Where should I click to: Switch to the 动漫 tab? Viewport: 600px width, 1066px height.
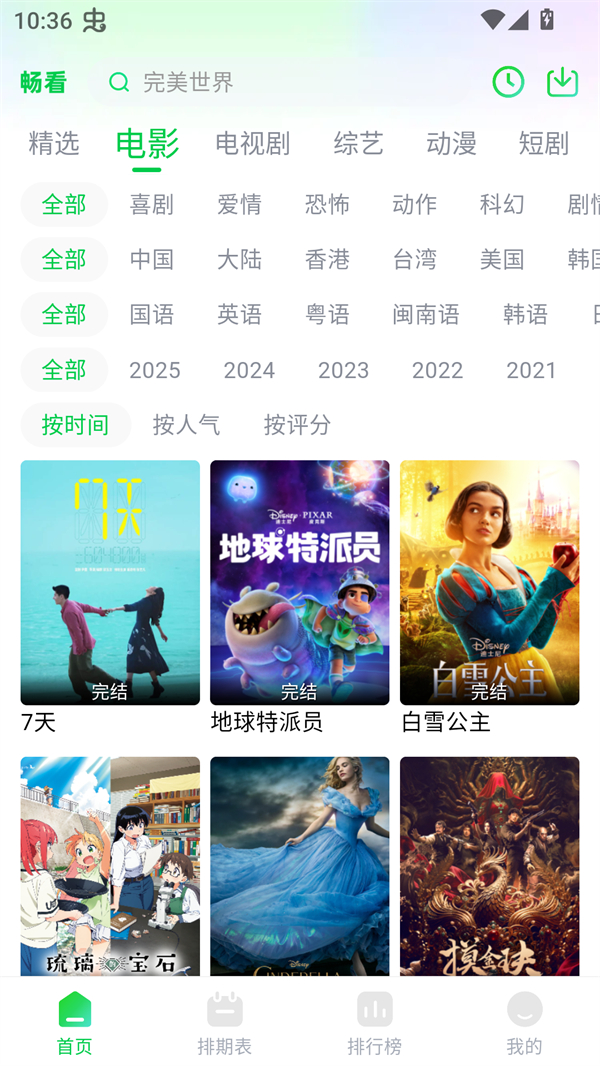click(x=451, y=144)
